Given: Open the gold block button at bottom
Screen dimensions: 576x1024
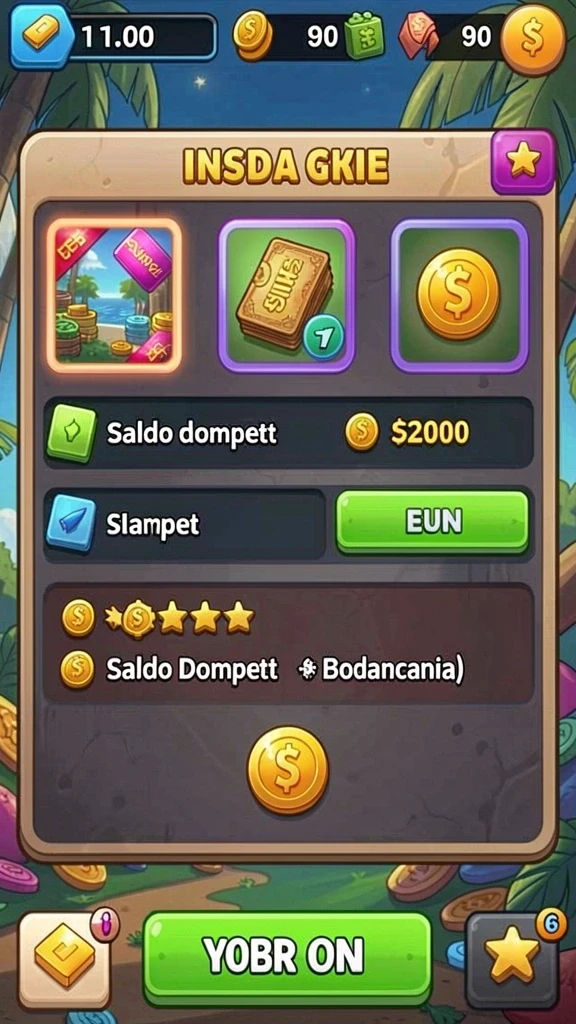Looking at the screenshot, I should (65, 959).
